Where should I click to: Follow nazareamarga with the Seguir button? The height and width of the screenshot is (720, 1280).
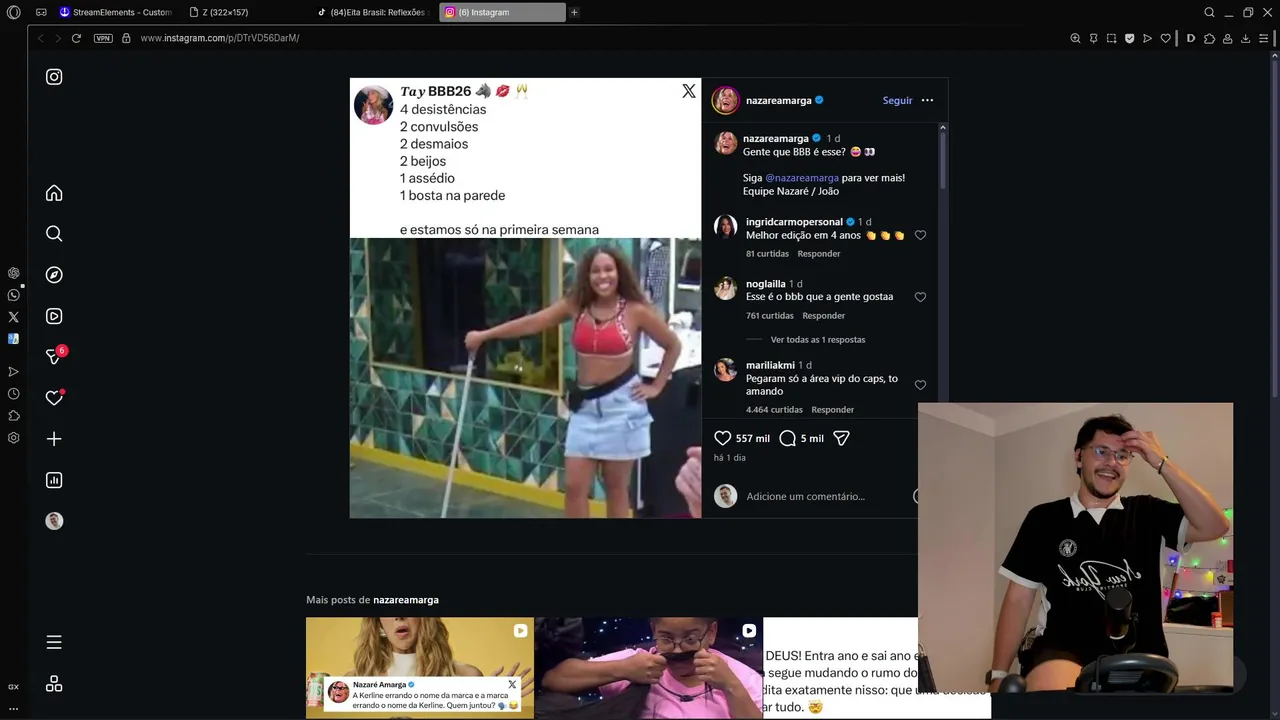point(897,100)
